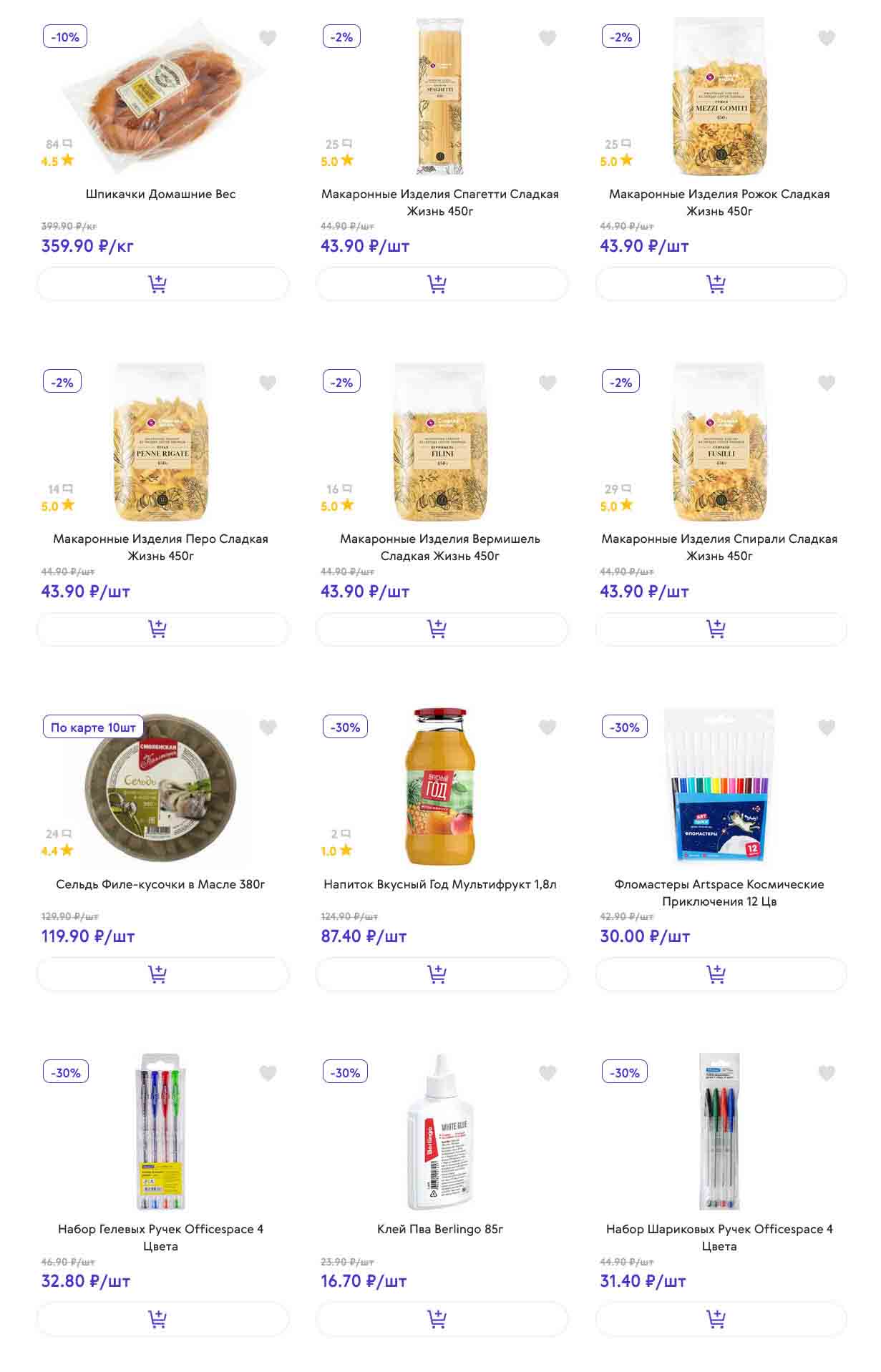Screen dimensions: 881x1372
Task: Mark Клей Пва Berlingo as favorite
Action: pos(547,1073)
